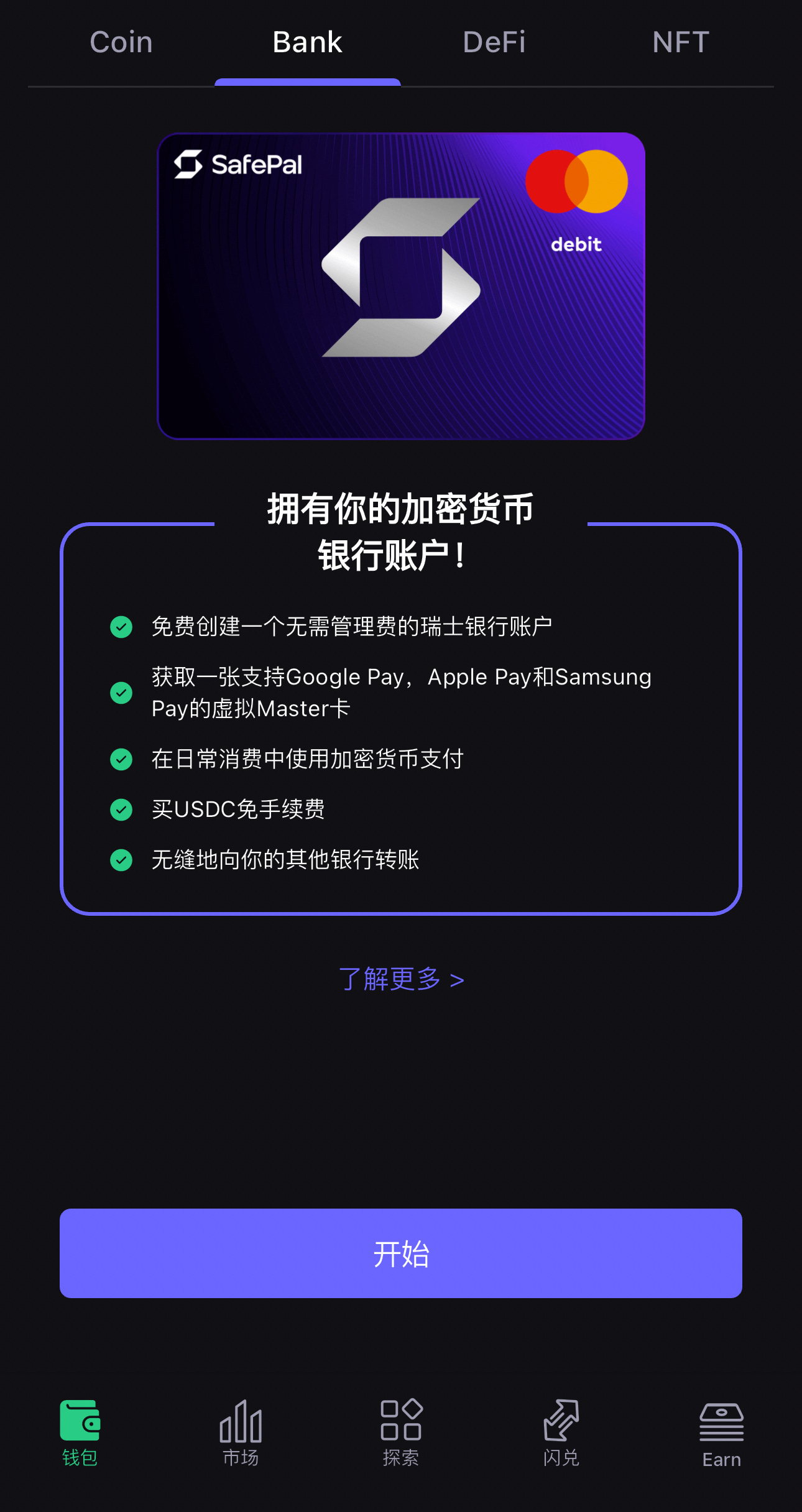Switch to the DeFi tab

click(x=494, y=42)
